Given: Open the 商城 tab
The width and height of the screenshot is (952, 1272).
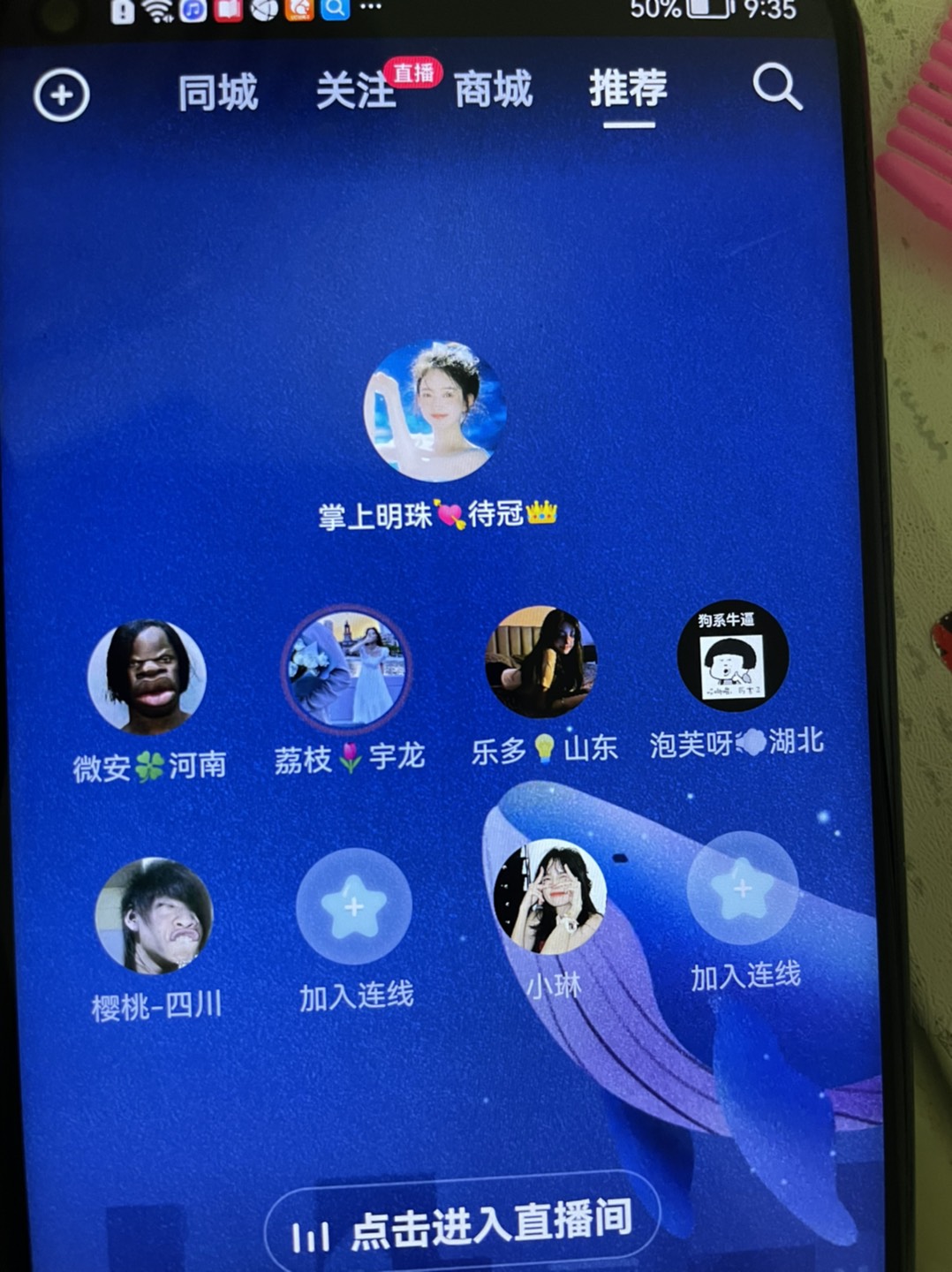Looking at the screenshot, I should tap(493, 90).
